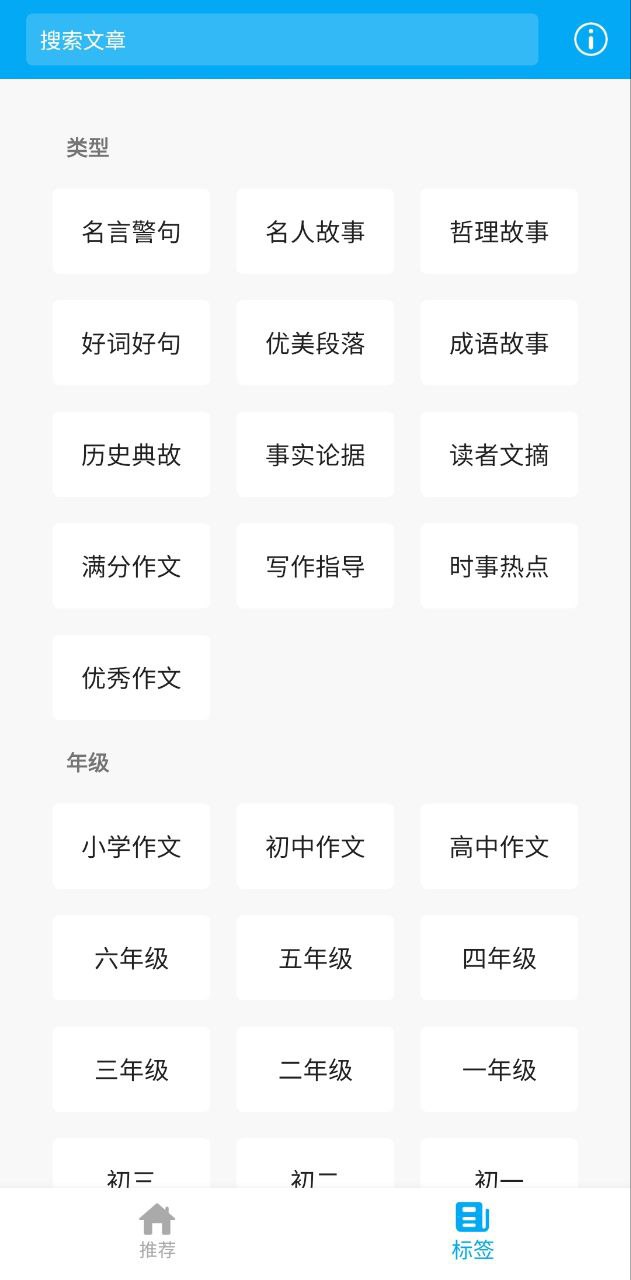Open 好词好句 articles

[131, 343]
